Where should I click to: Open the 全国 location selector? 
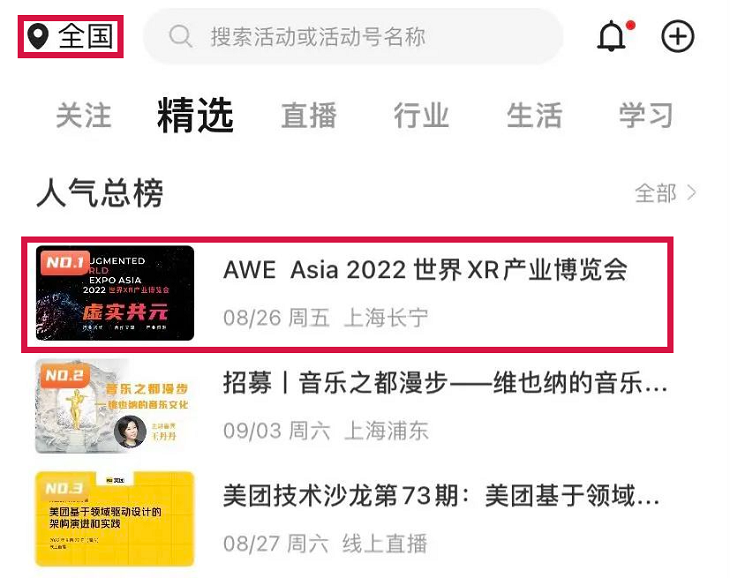click(x=71, y=37)
